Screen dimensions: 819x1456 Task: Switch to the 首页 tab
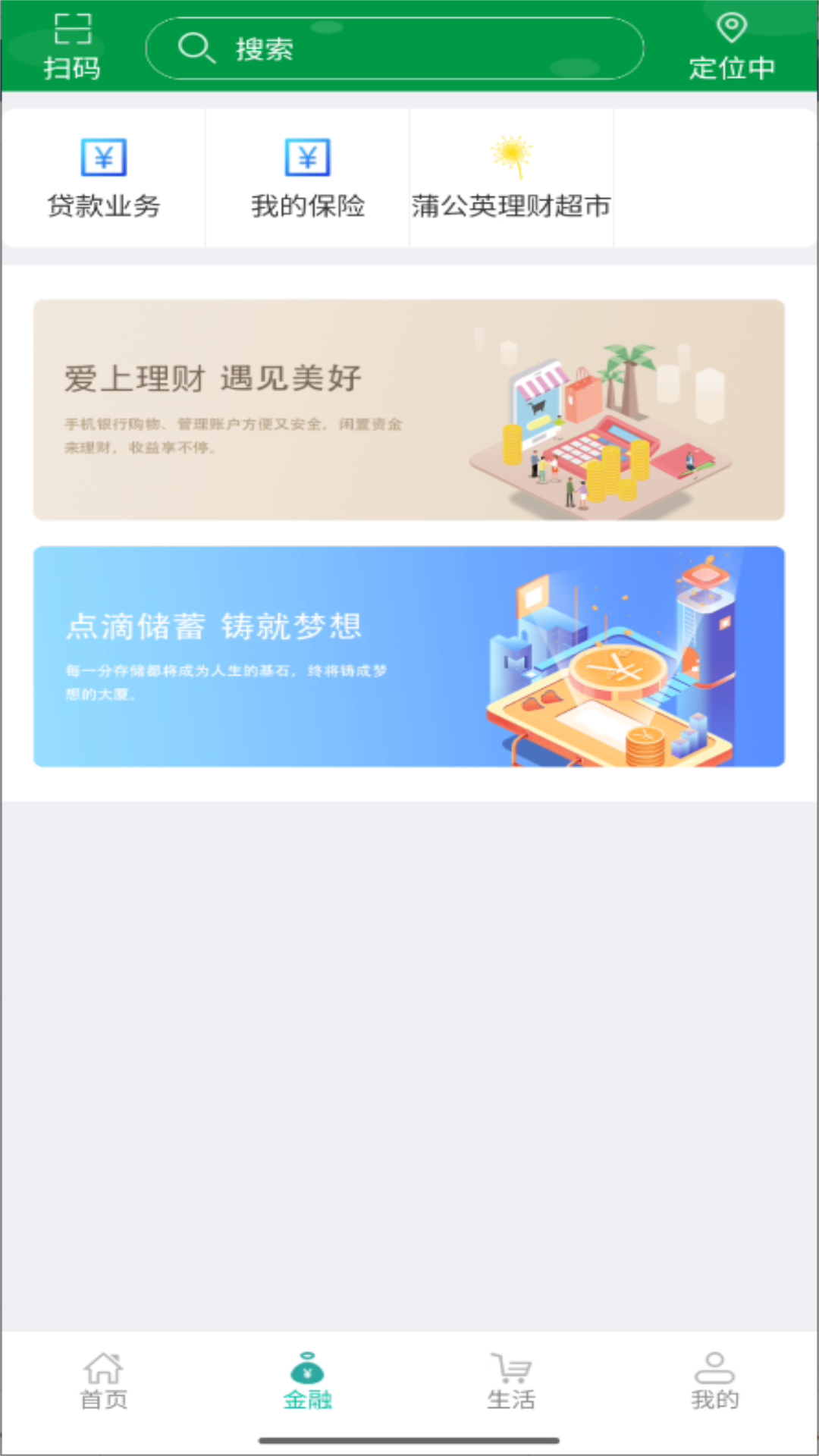point(103,1381)
